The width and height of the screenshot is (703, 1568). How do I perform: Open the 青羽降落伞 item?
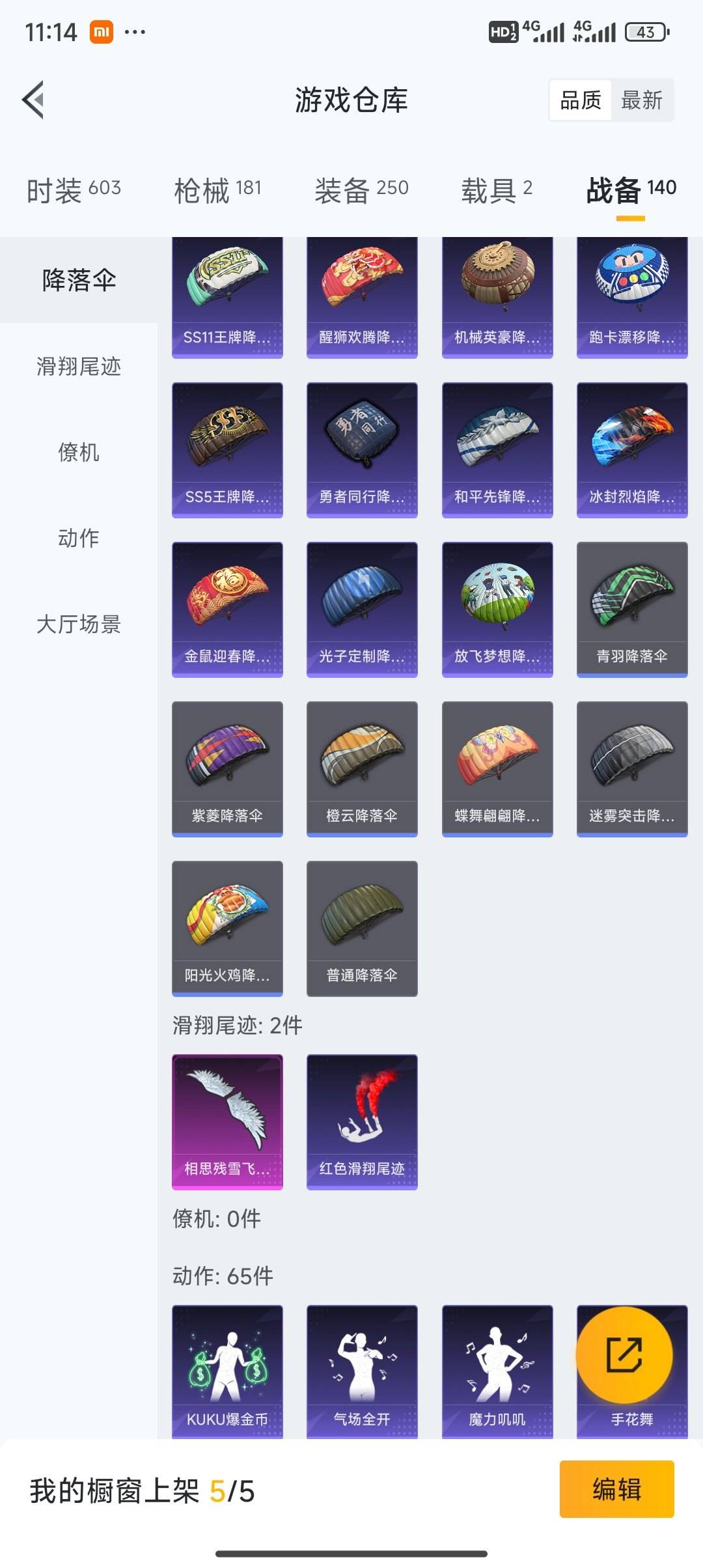[x=631, y=609]
